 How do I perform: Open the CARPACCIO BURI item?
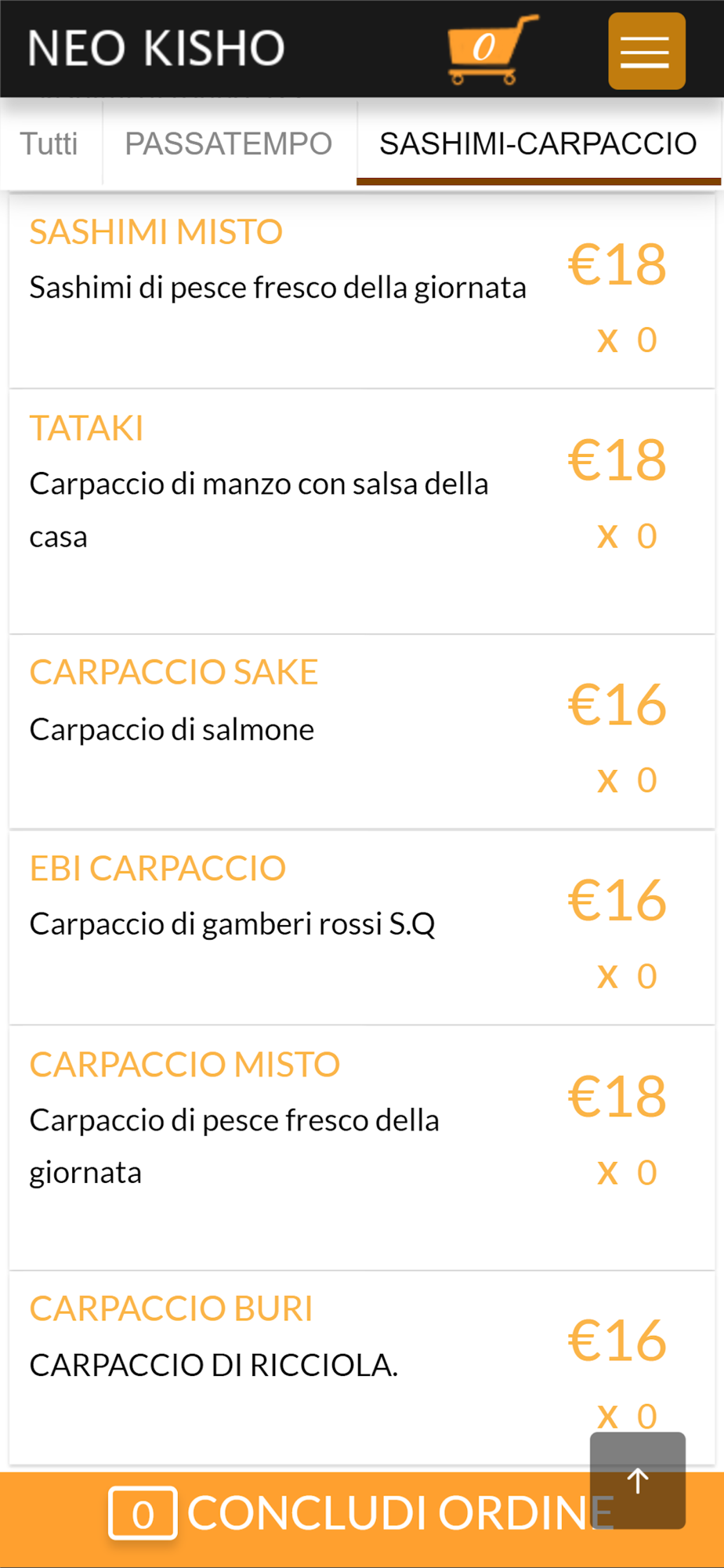pos(362,1367)
